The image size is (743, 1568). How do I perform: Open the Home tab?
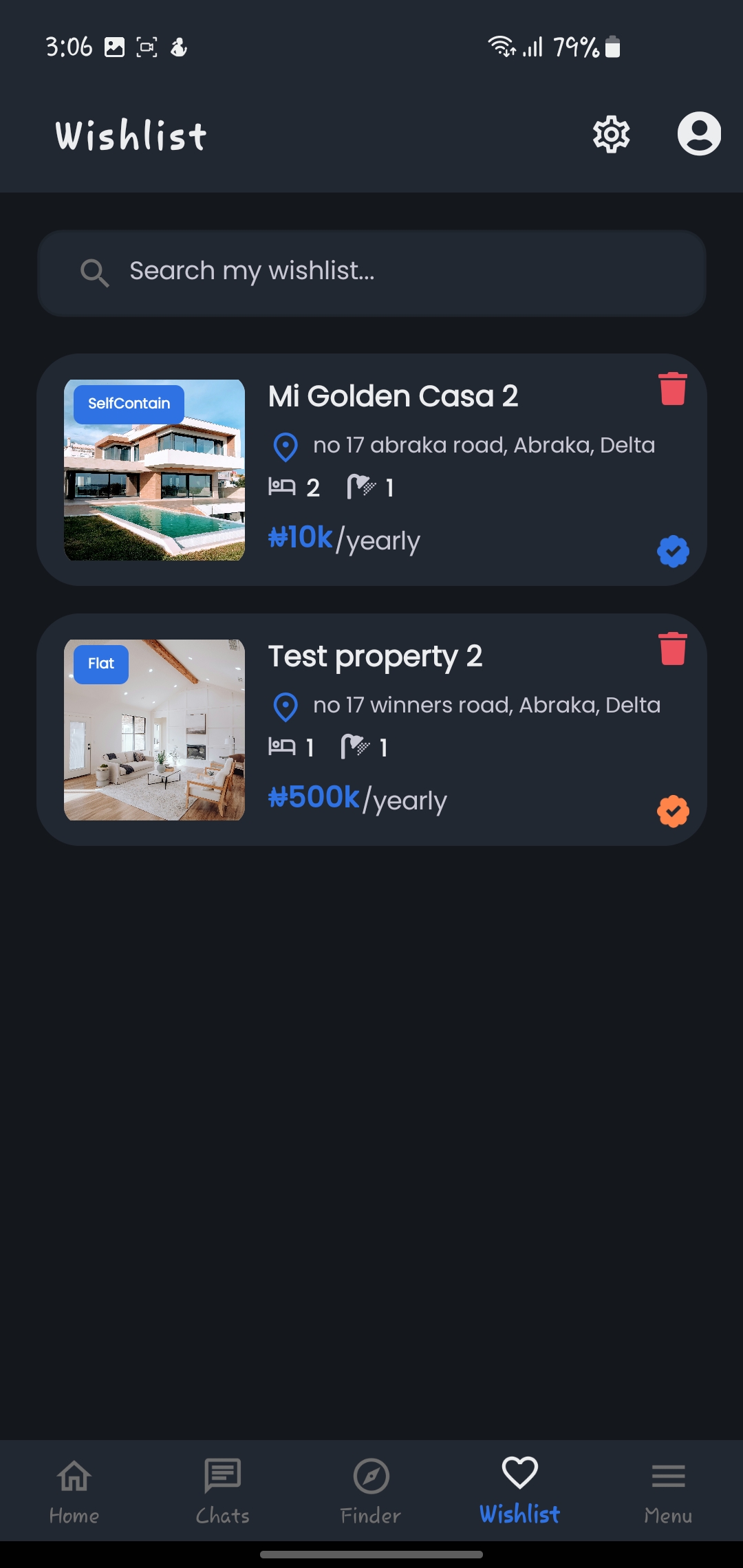pyautogui.click(x=74, y=1489)
